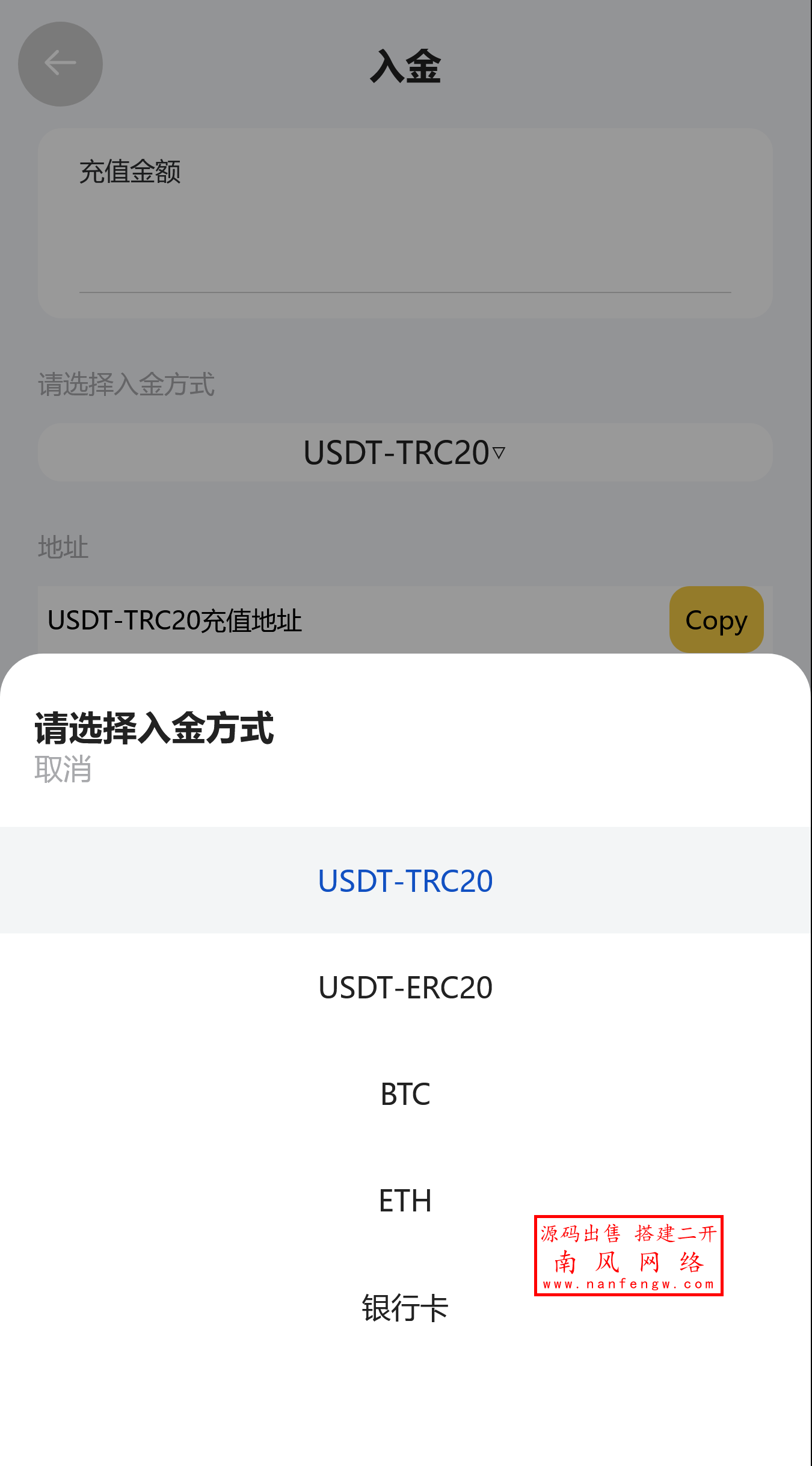Tap the 地址 label above the address
The height and width of the screenshot is (1466, 812).
pos(62,546)
